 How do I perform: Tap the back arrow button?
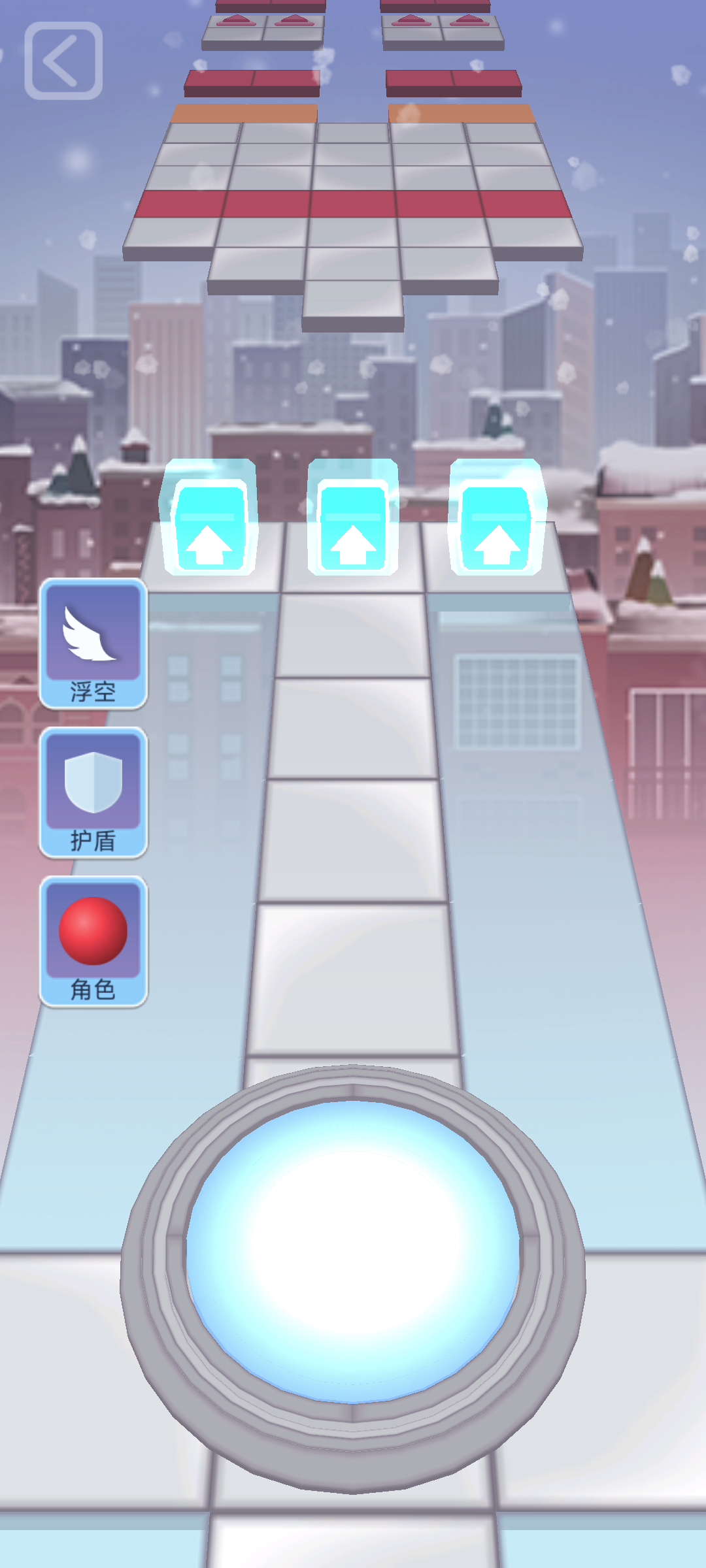click(63, 61)
